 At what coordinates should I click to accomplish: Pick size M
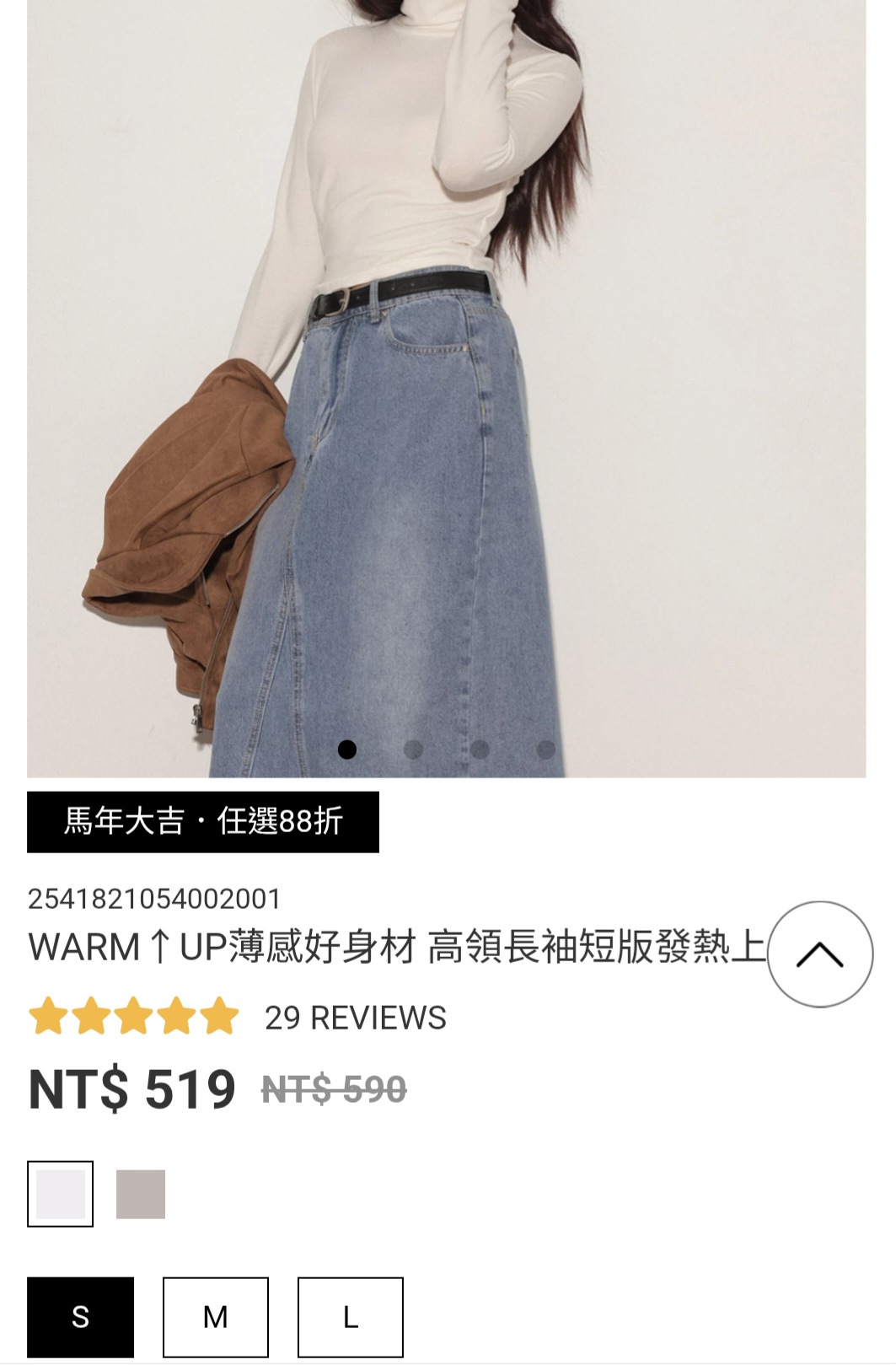coord(215,1316)
